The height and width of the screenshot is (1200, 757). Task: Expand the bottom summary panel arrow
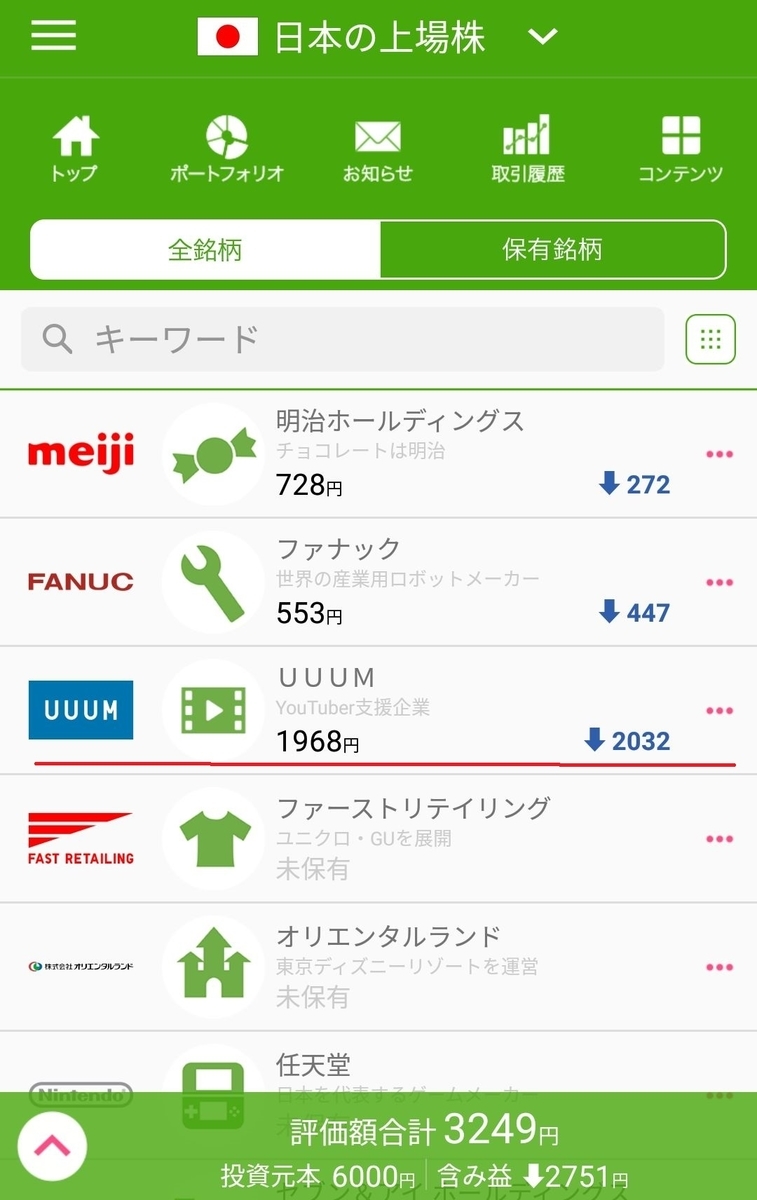[53, 1146]
